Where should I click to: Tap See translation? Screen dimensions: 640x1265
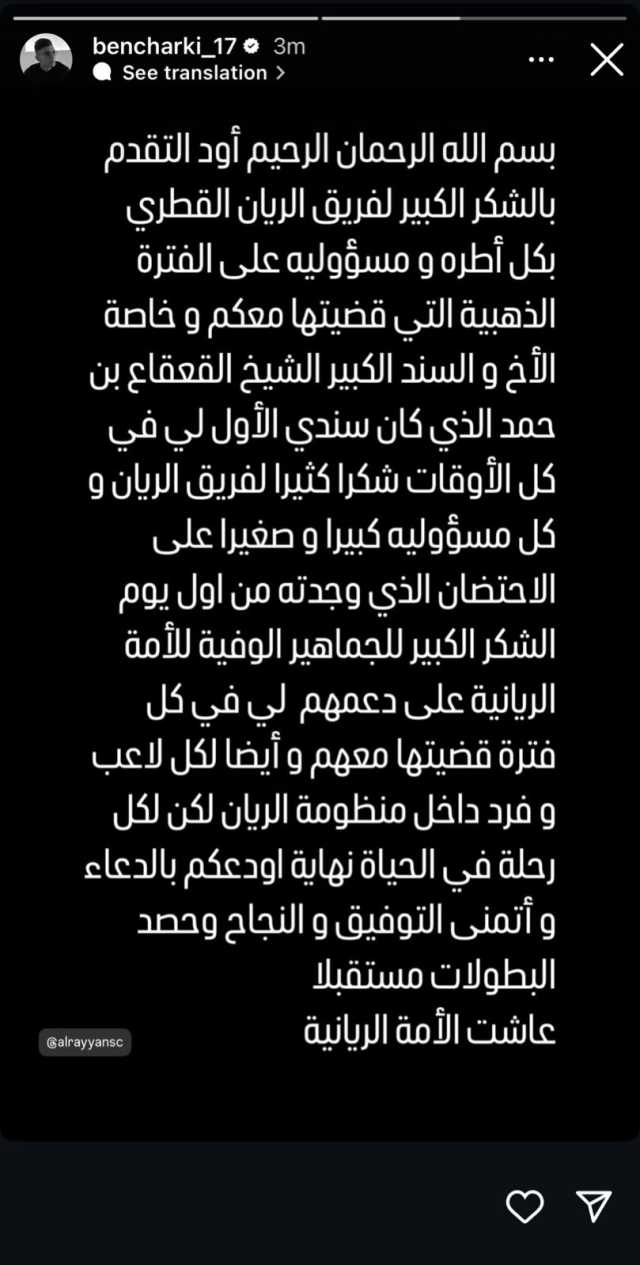[x=194, y=73]
